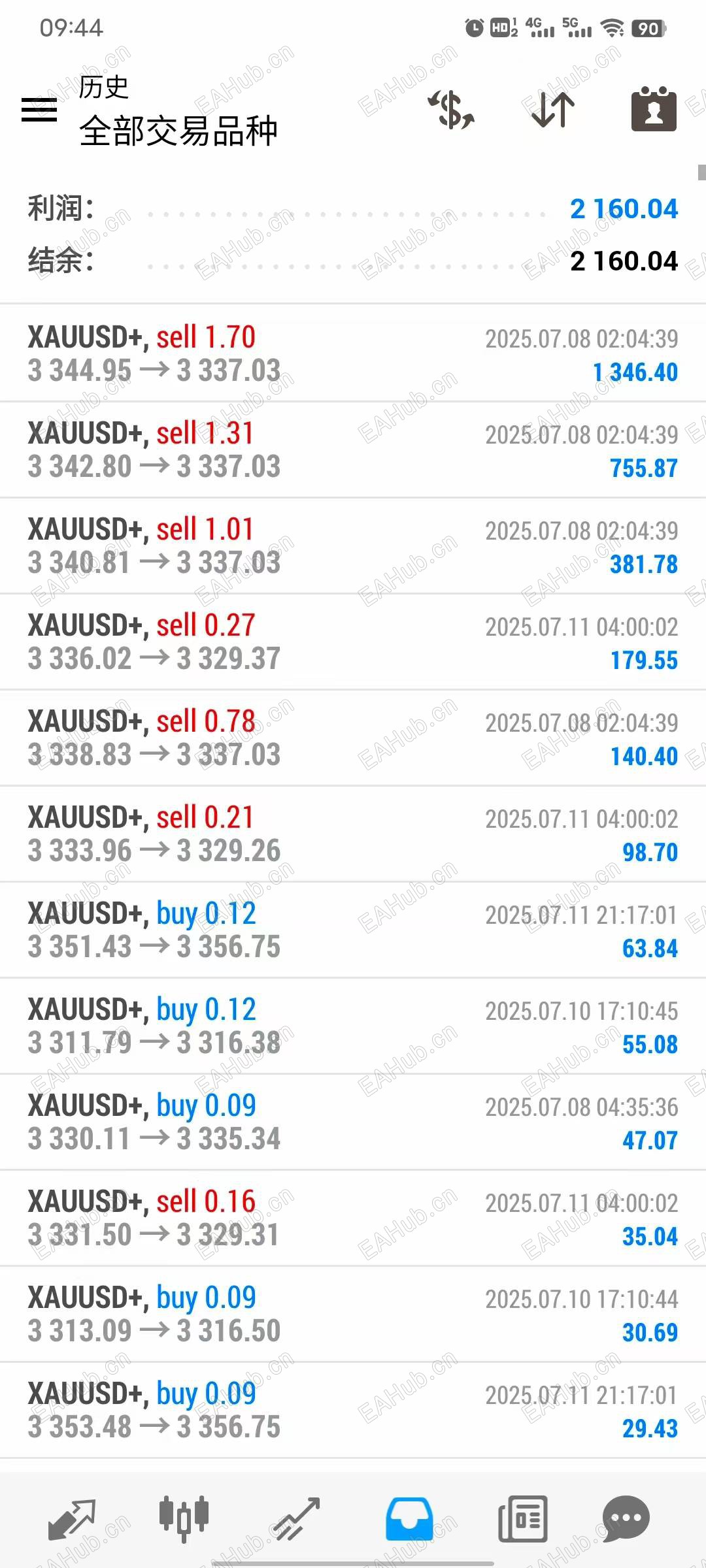The height and width of the screenshot is (1568, 706).
Task: Open the sell 0.27 trade details
Action: 353,642
